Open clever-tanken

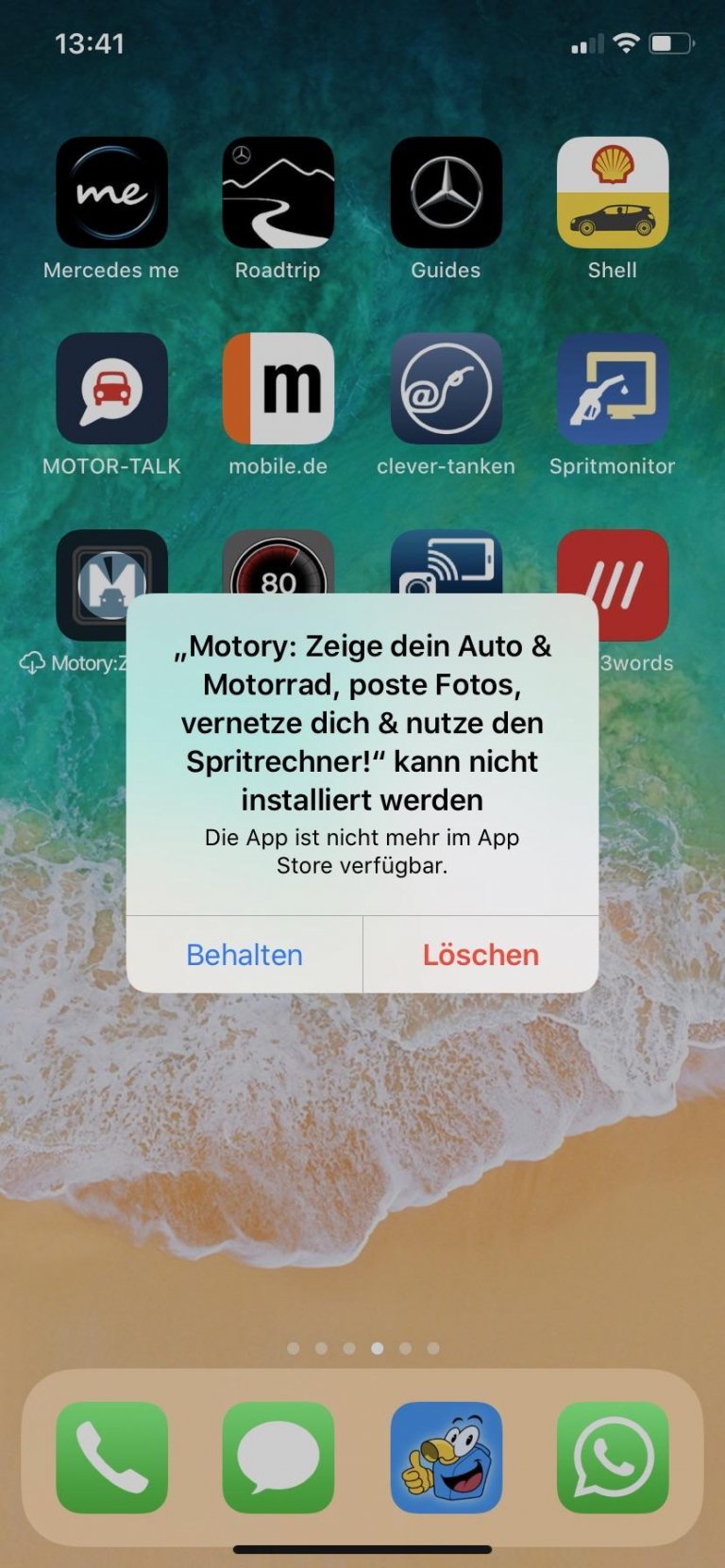point(446,388)
